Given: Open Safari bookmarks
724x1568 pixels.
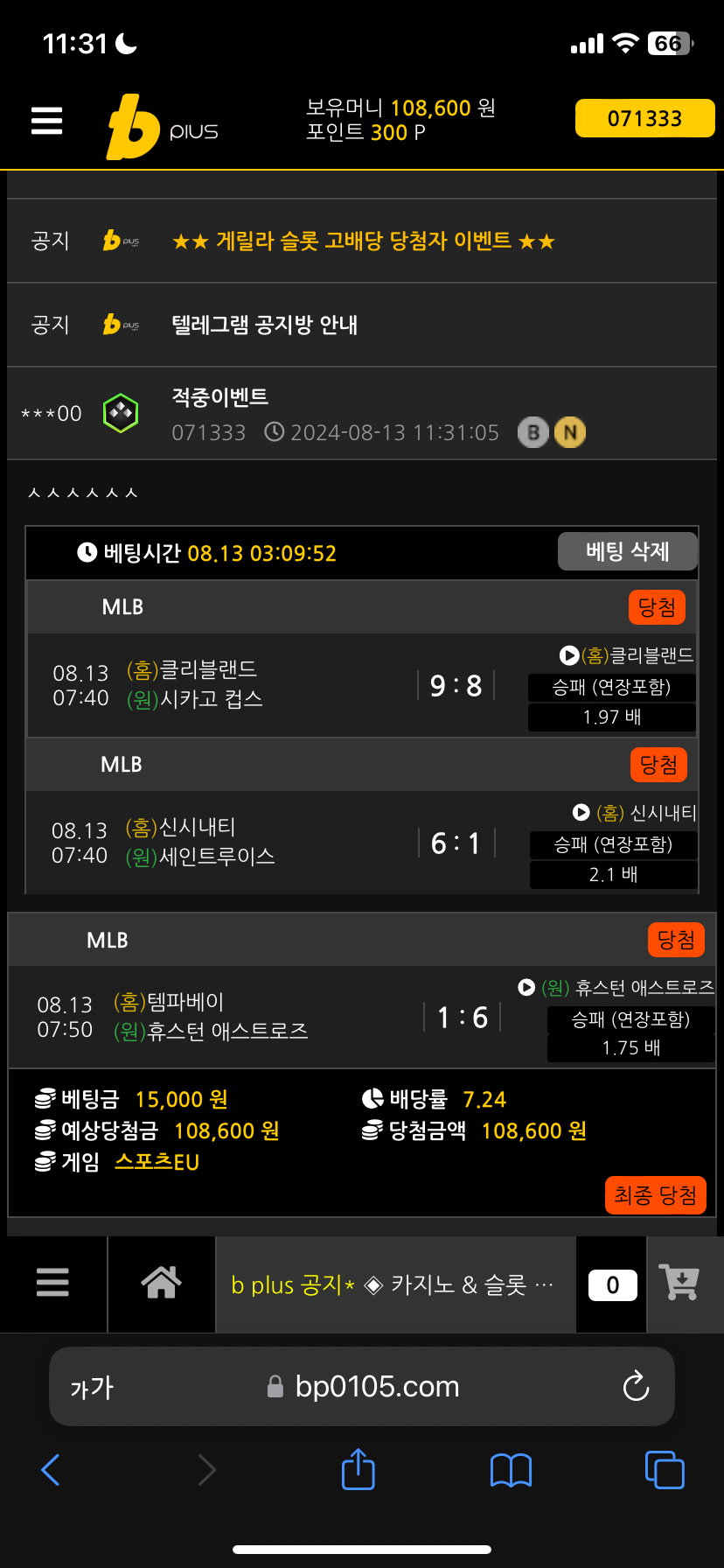Looking at the screenshot, I should [x=511, y=1470].
